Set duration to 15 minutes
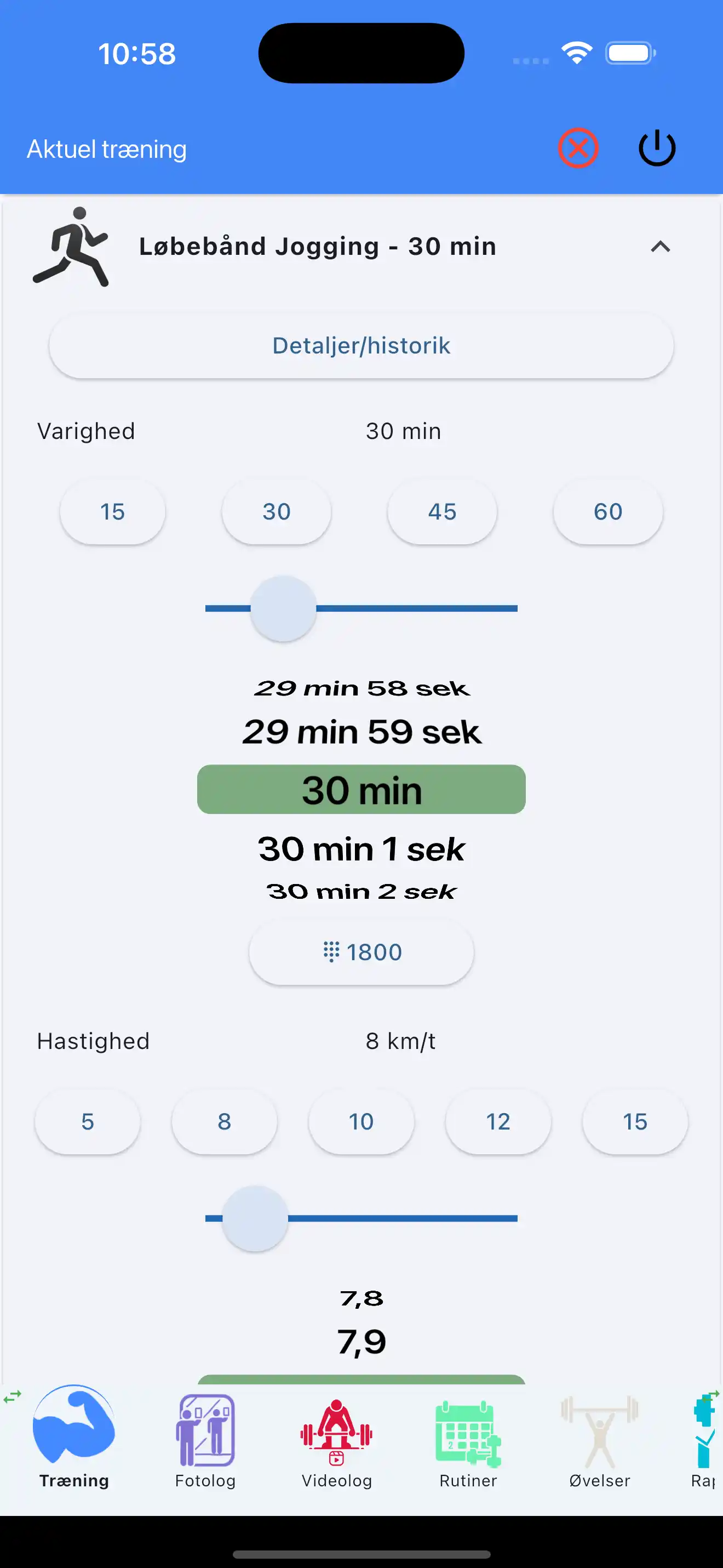 click(x=112, y=511)
